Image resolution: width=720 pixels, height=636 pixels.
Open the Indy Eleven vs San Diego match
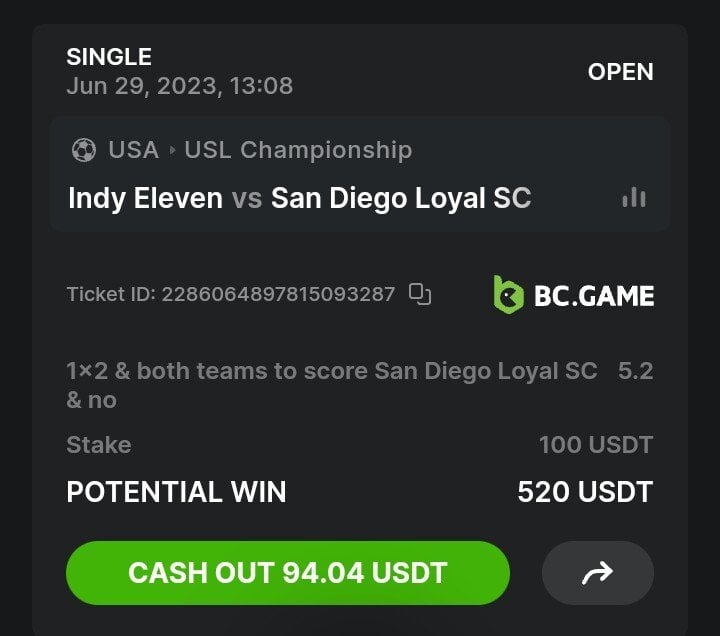[300, 198]
